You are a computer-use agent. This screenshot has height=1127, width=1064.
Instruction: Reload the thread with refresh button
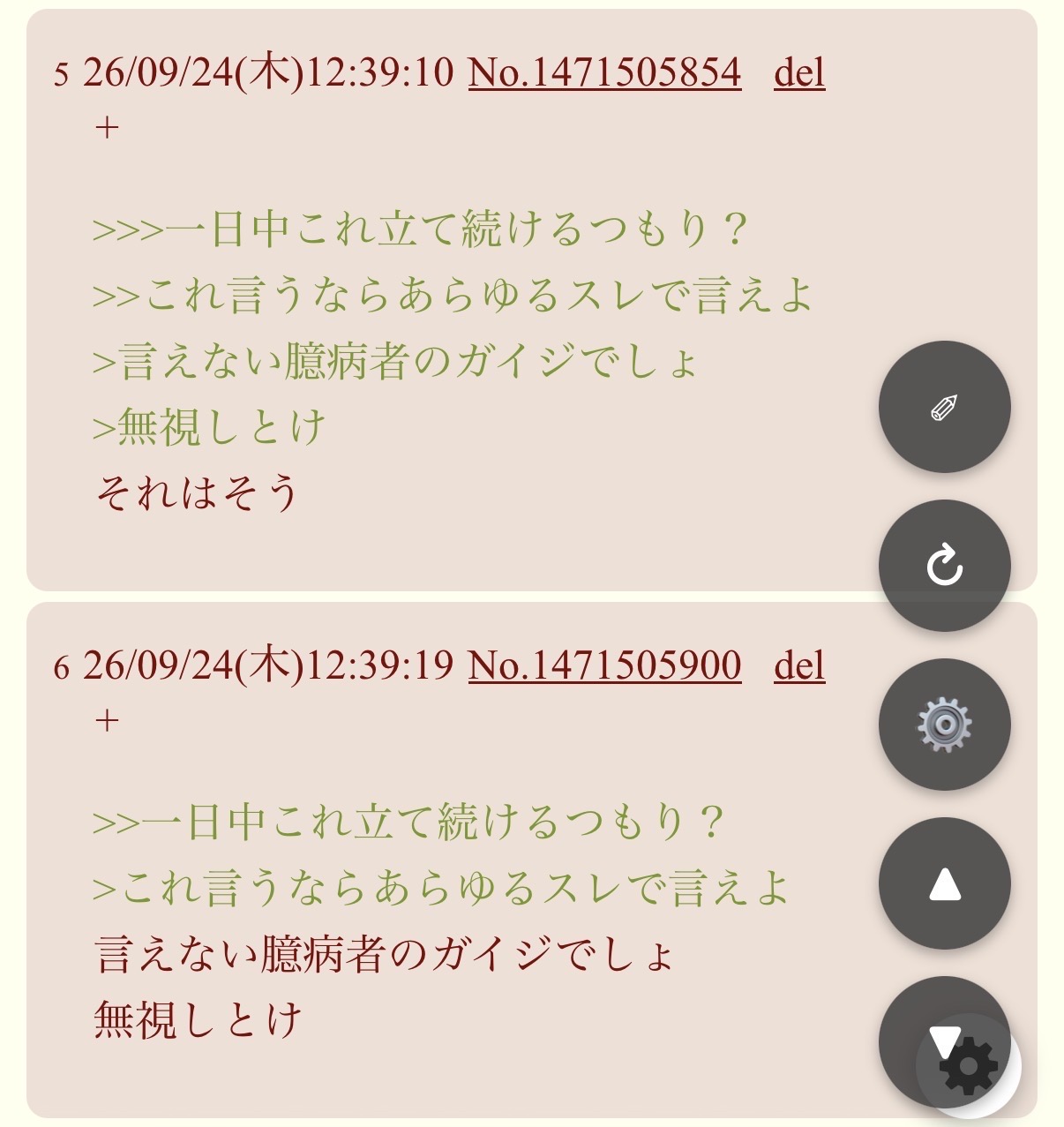pos(944,566)
